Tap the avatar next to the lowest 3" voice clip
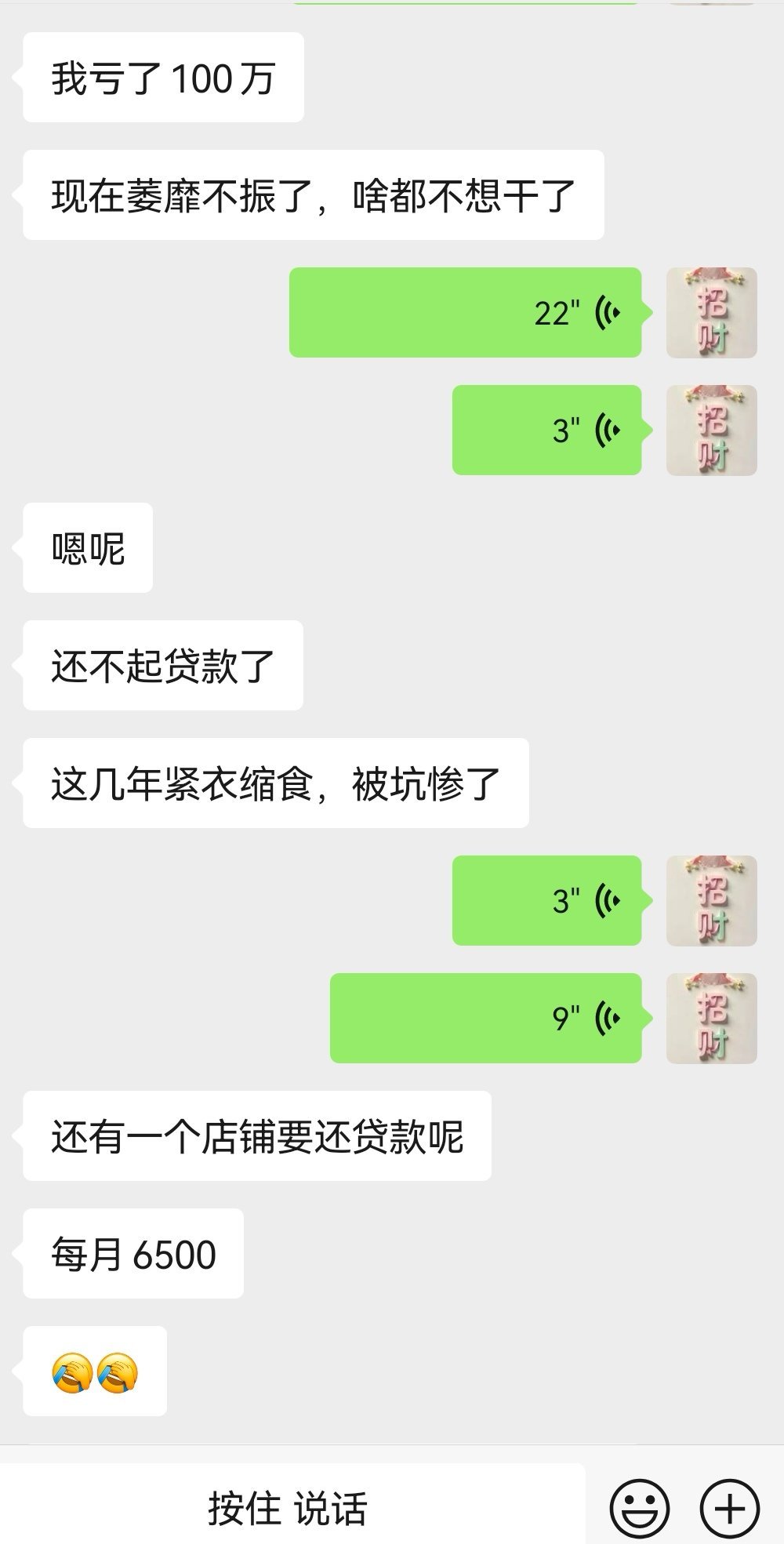784x1544 pixels. (710, 900)
